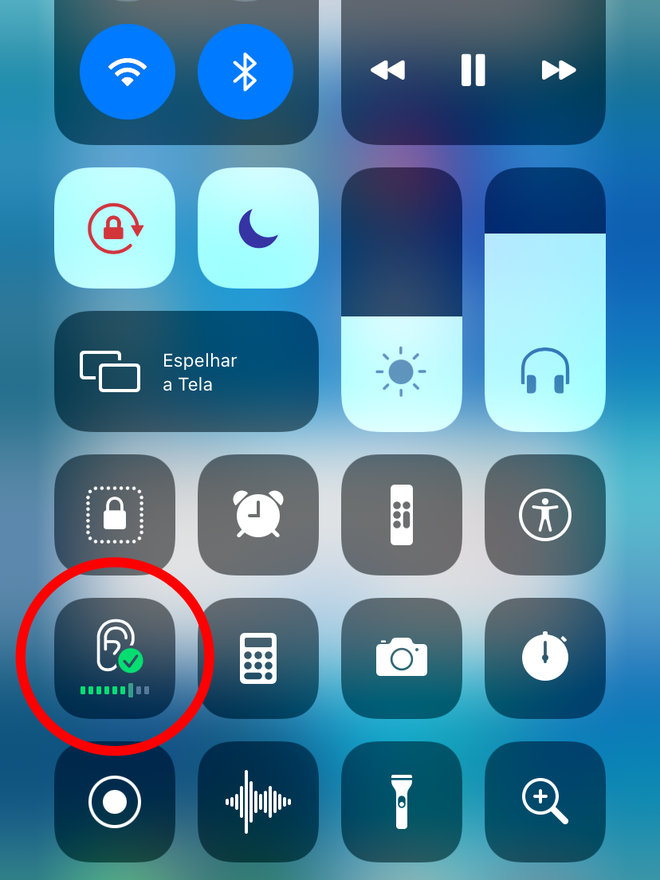Open the alarm clock
660x880 pixels.
(258, 515)
